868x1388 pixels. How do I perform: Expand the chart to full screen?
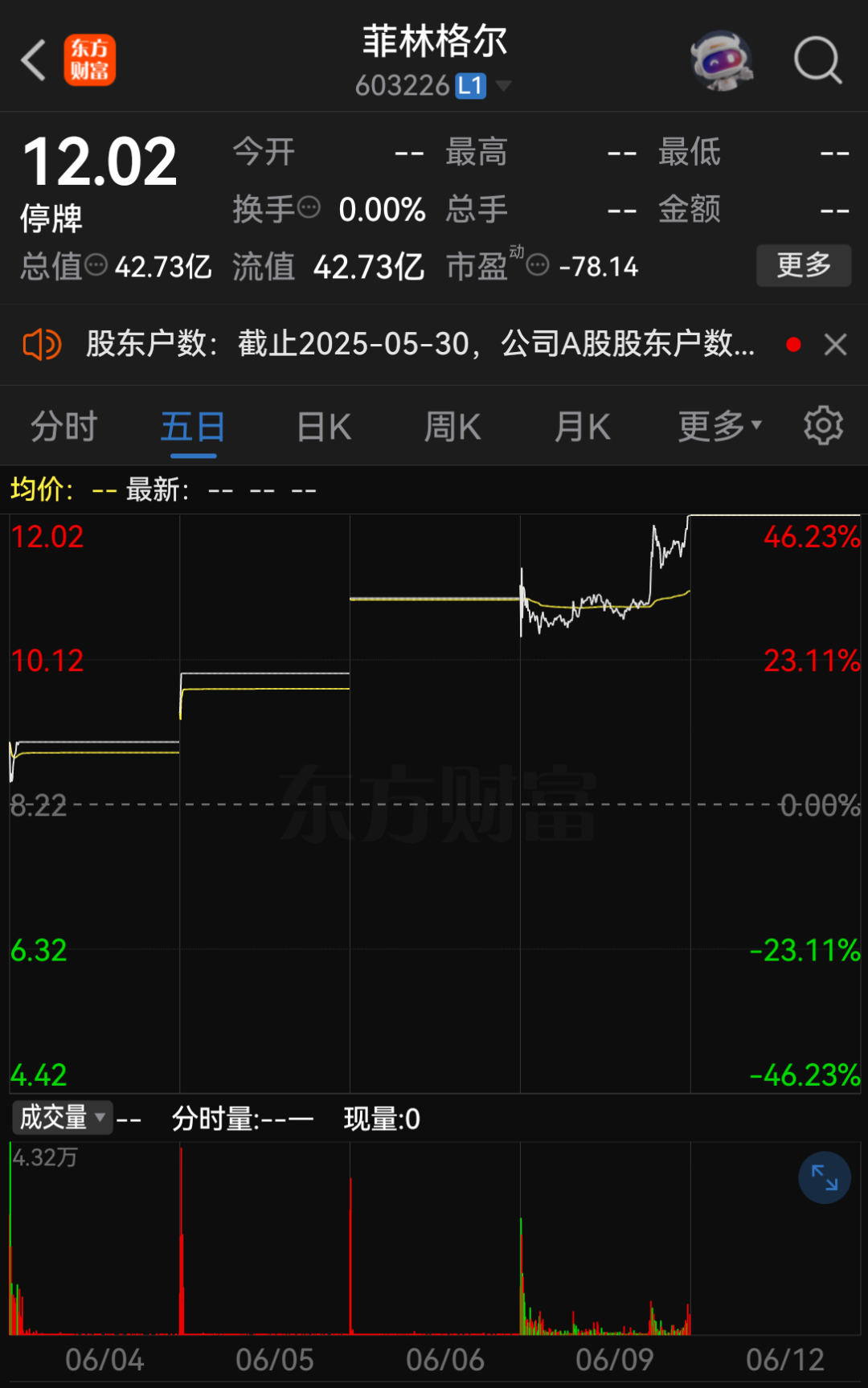tap(824, 1177)
